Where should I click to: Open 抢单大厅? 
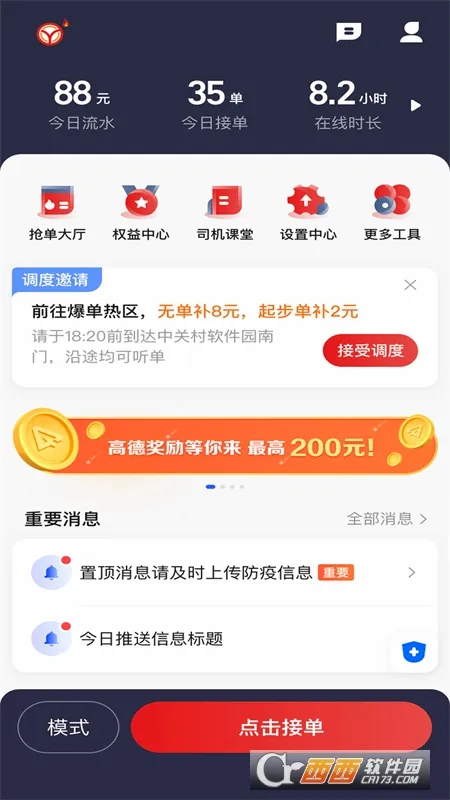tap(57, 212)
